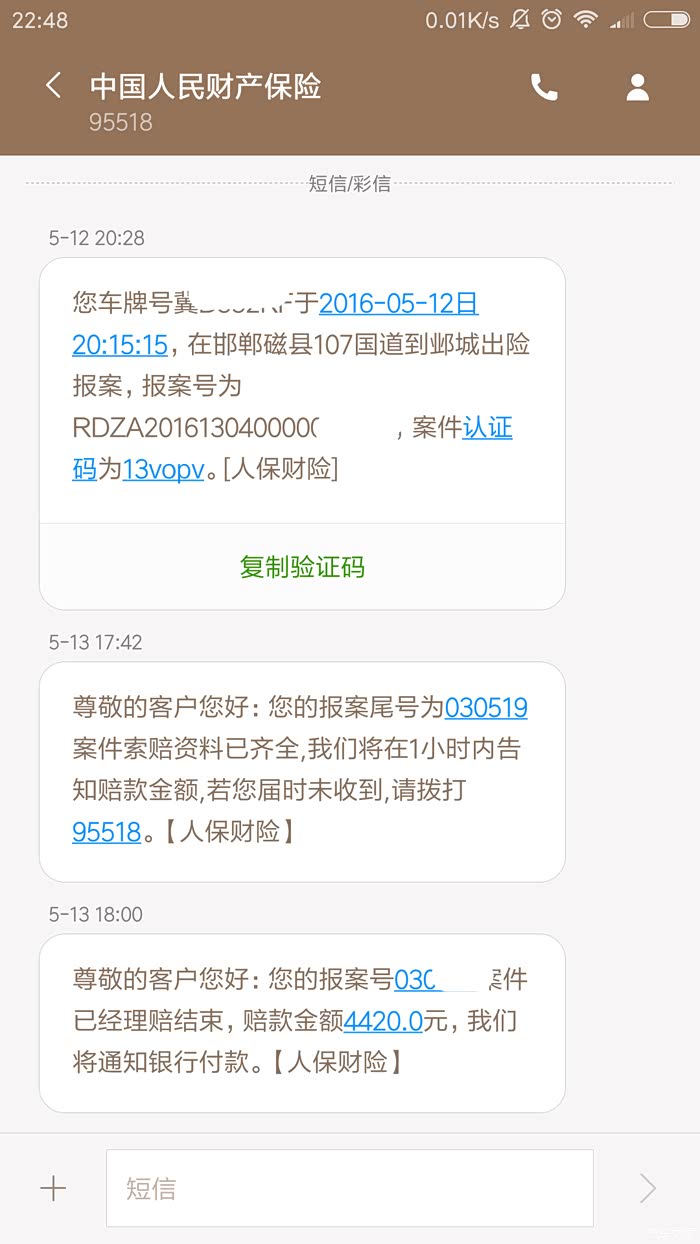Tap the 030519 claim number link
This screenshot has height=1244, width=700.
pyautogui.click(x=486, y=708)
